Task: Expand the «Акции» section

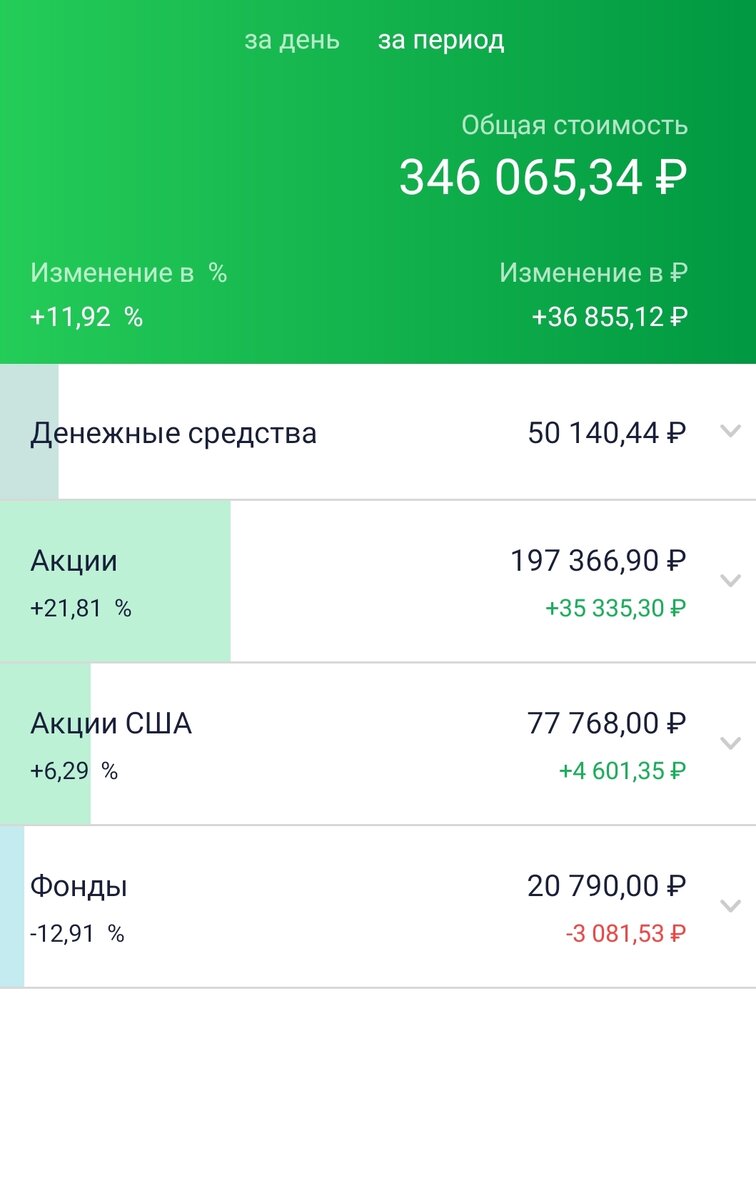Action: (x=730, y=581)
